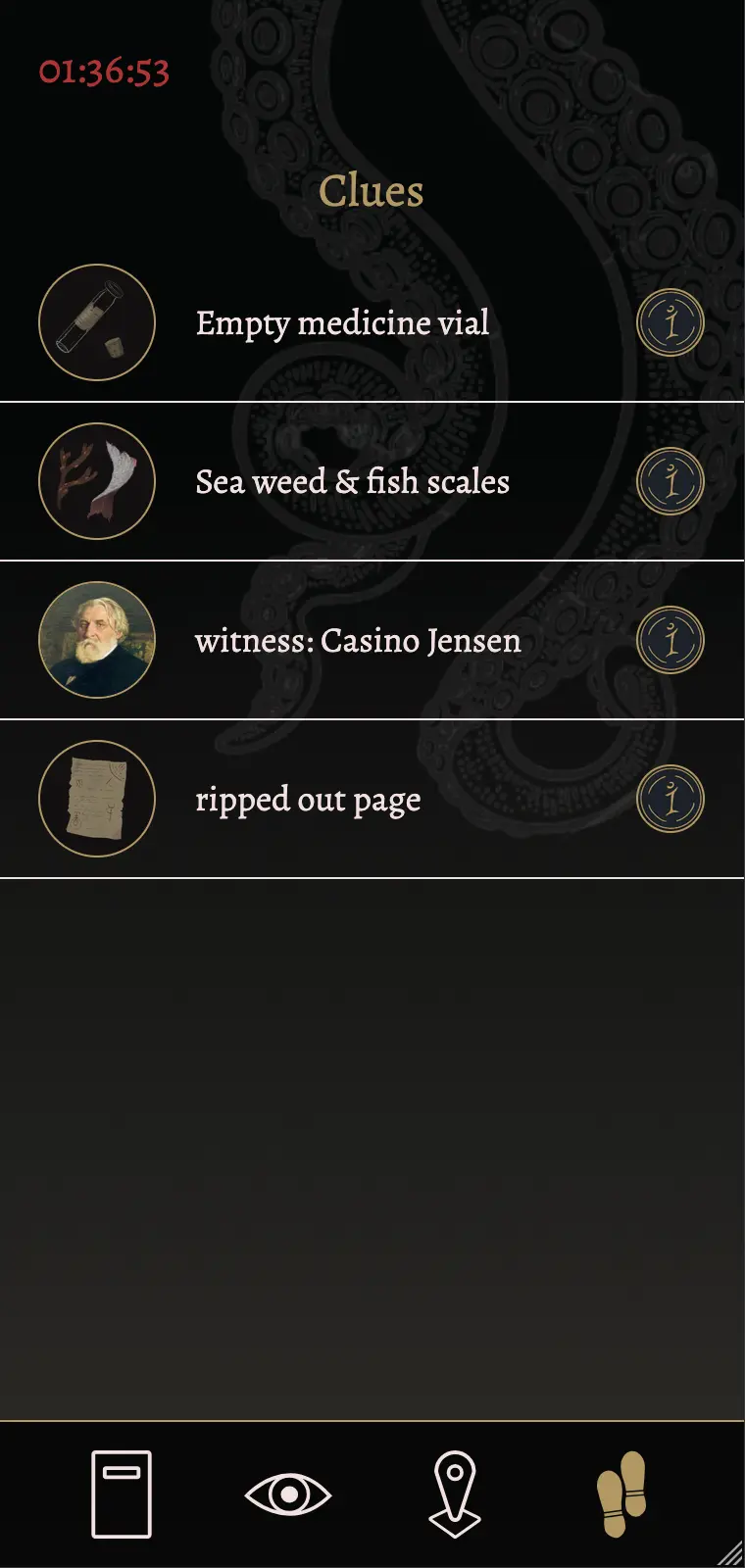Open the map location tab
The image size is (745, 1568).
(455, 1494)
